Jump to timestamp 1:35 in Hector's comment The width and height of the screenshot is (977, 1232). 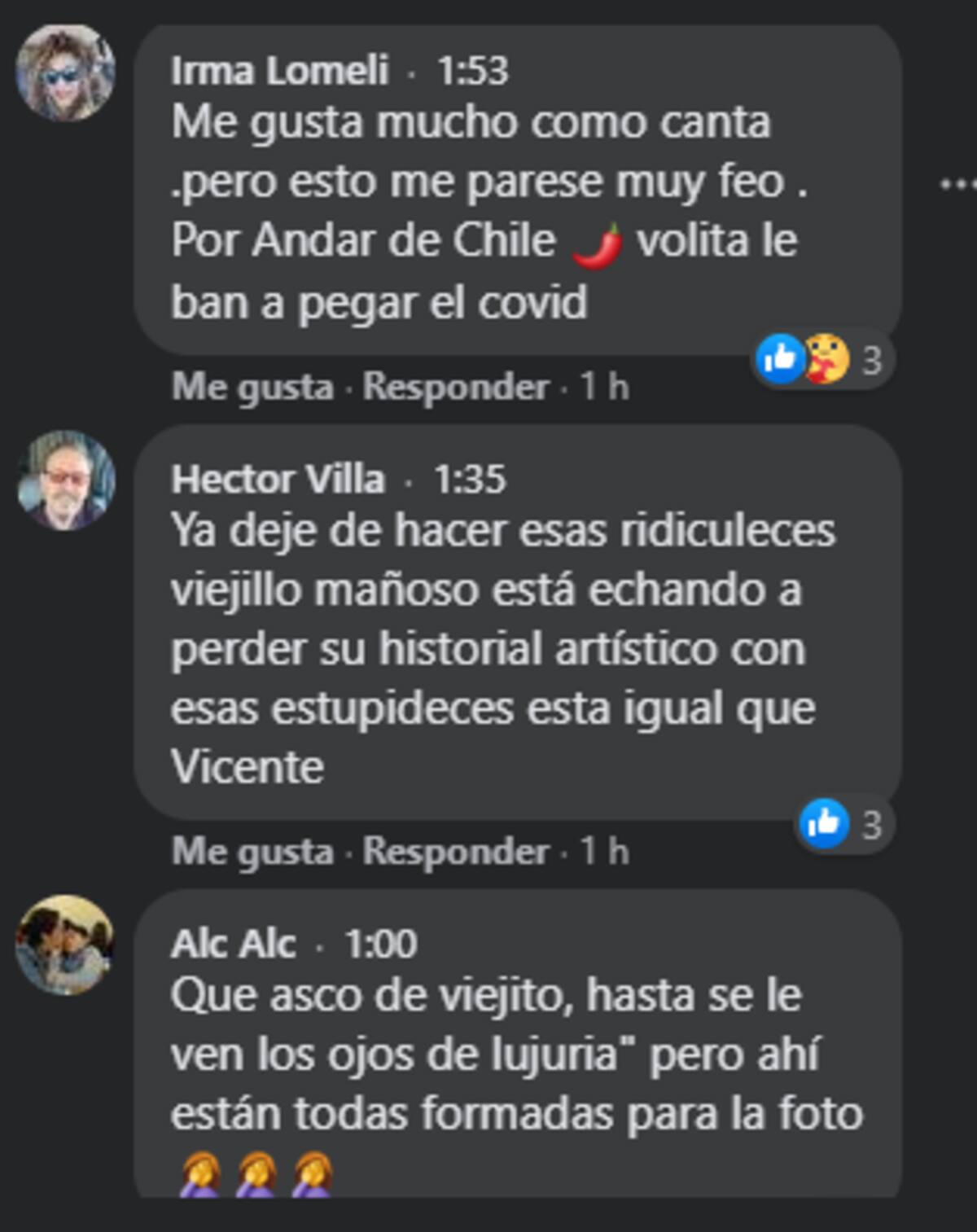pos(469,479)
